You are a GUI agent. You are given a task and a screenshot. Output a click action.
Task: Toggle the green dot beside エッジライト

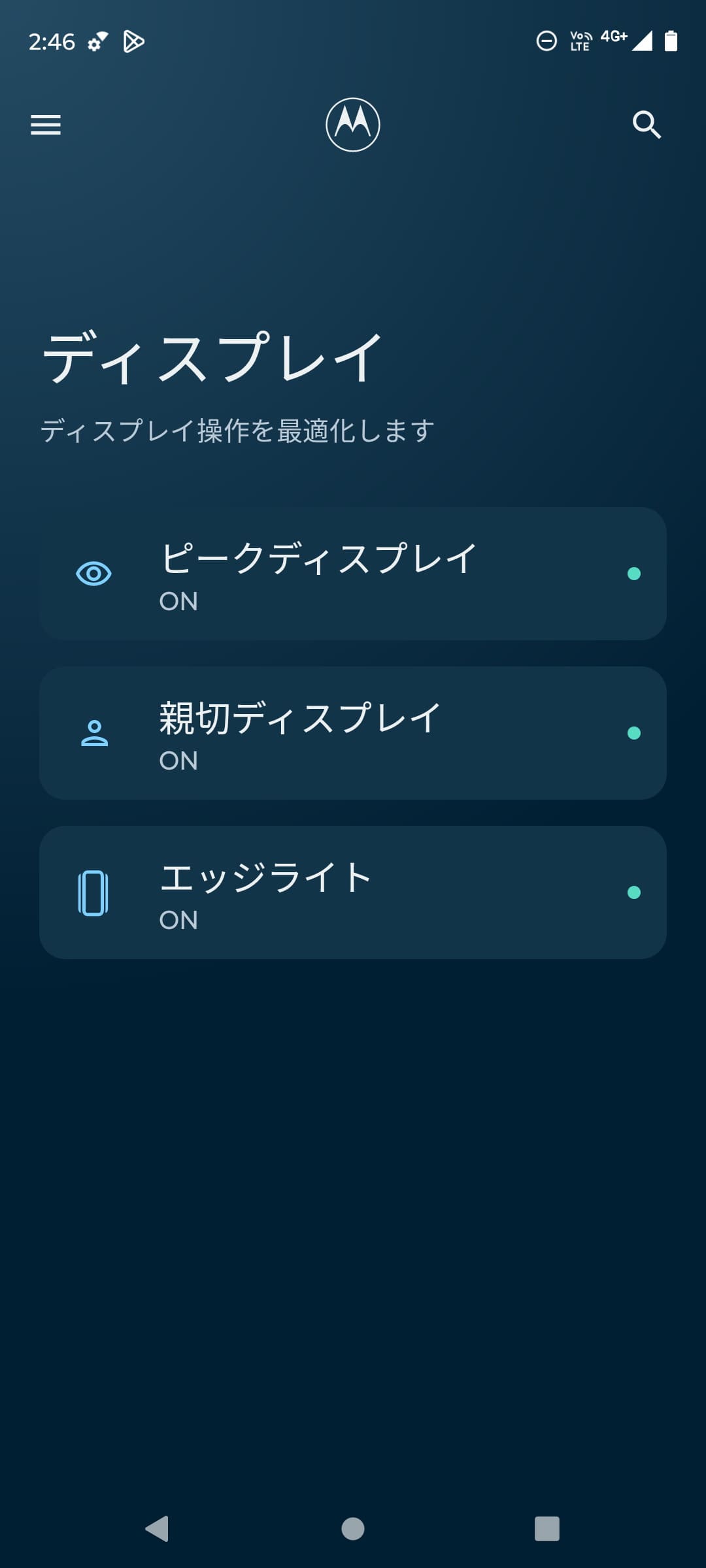pos(633,892)
